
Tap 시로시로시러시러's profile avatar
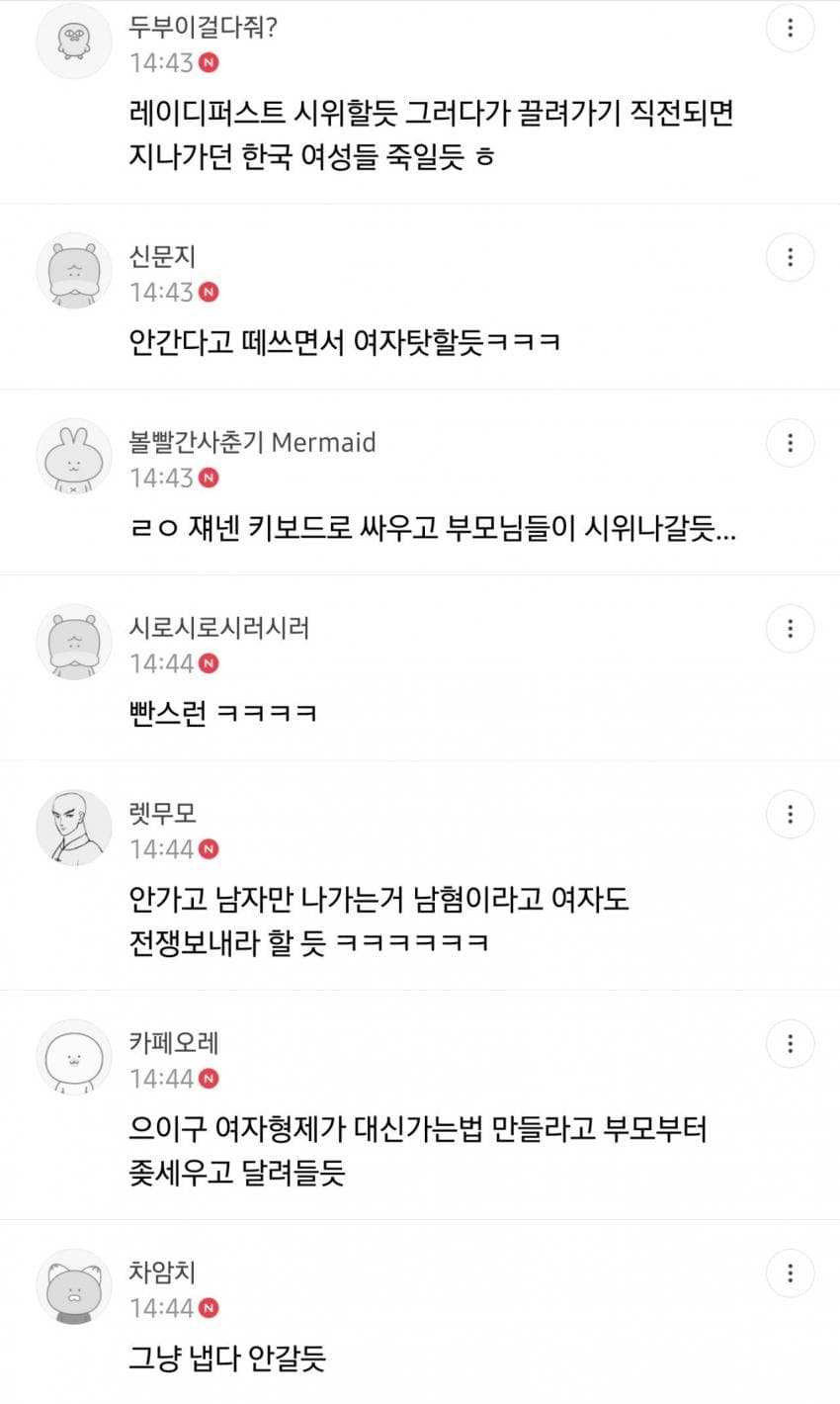point(74,642)
